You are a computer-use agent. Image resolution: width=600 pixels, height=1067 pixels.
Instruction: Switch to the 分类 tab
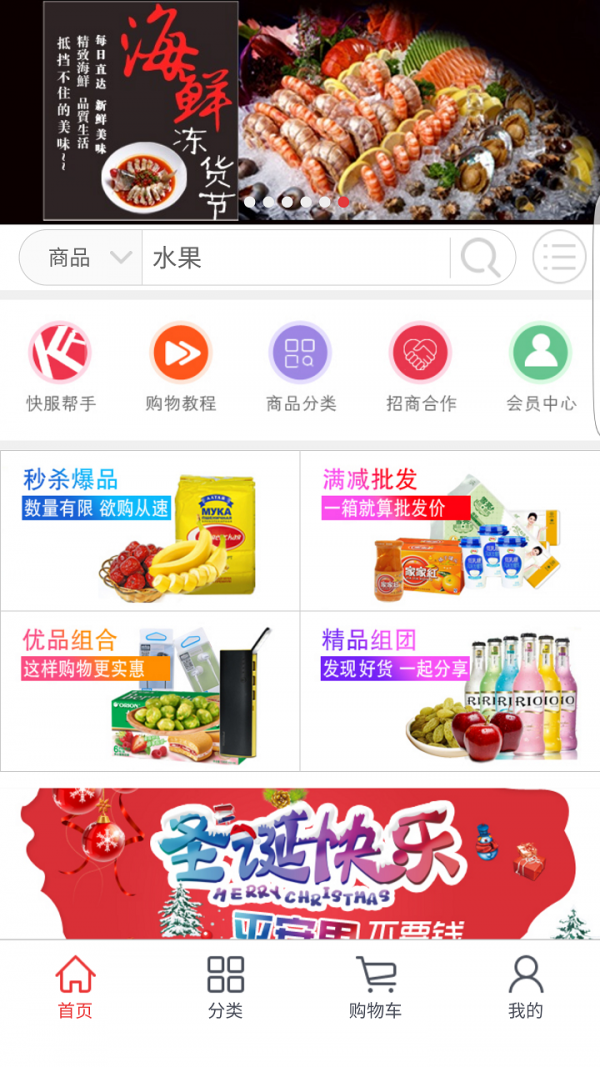225,987
